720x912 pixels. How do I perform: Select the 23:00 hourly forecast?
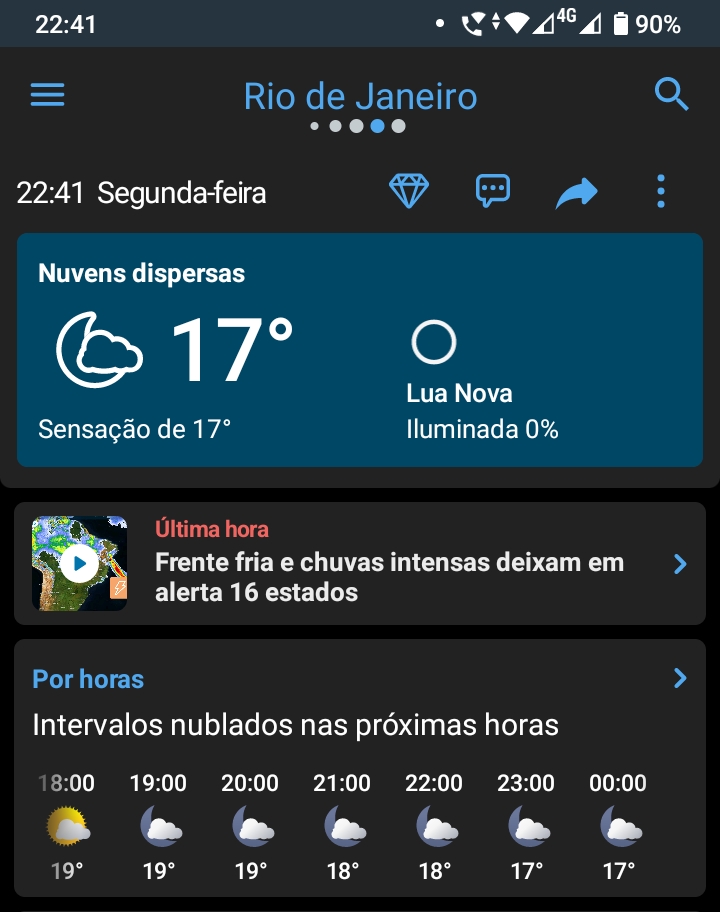(x=526, y=828)
